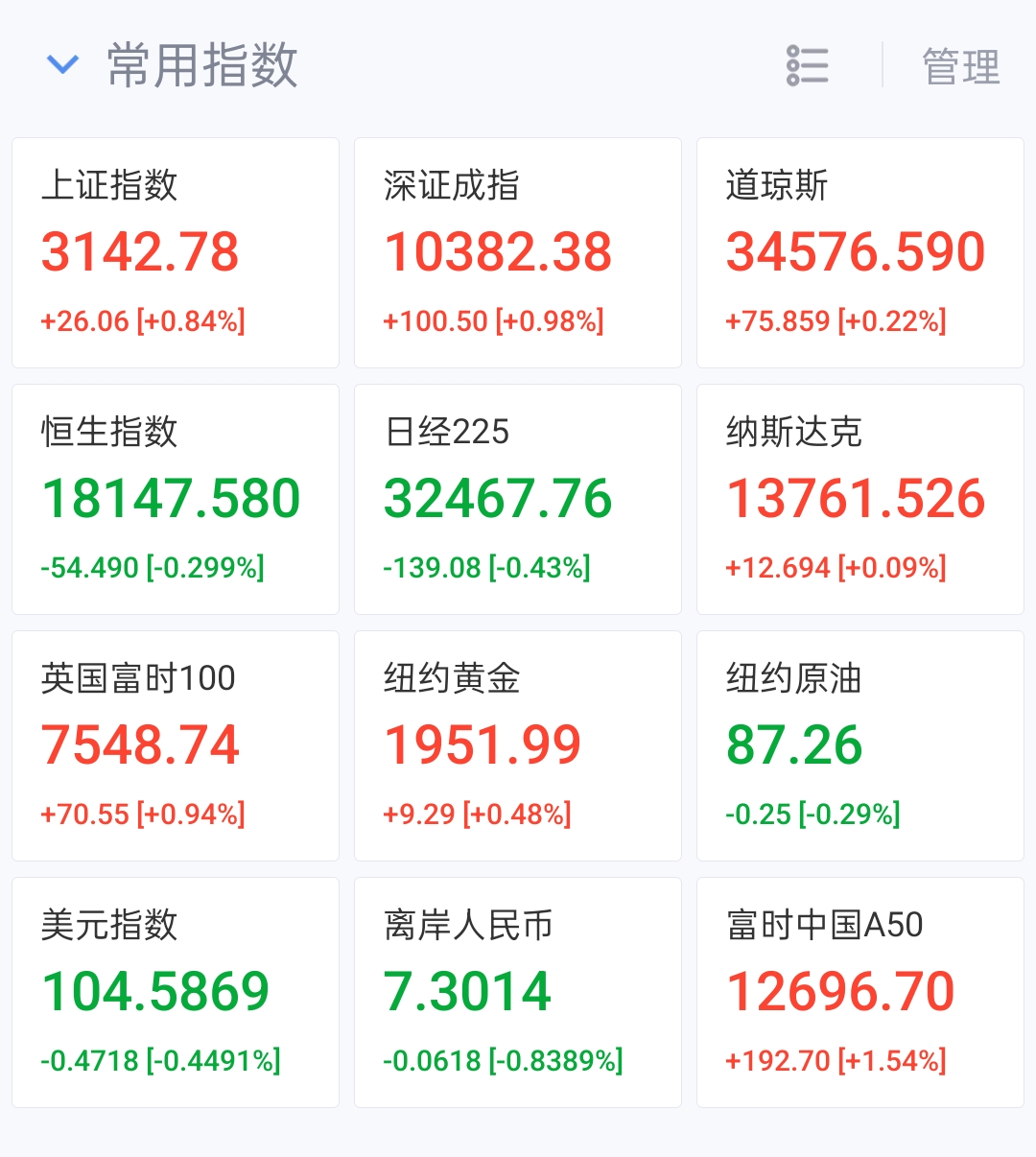Open the 美元指数 card
Viewport: 1036px width, 1157px height.
tap(176, 992)
